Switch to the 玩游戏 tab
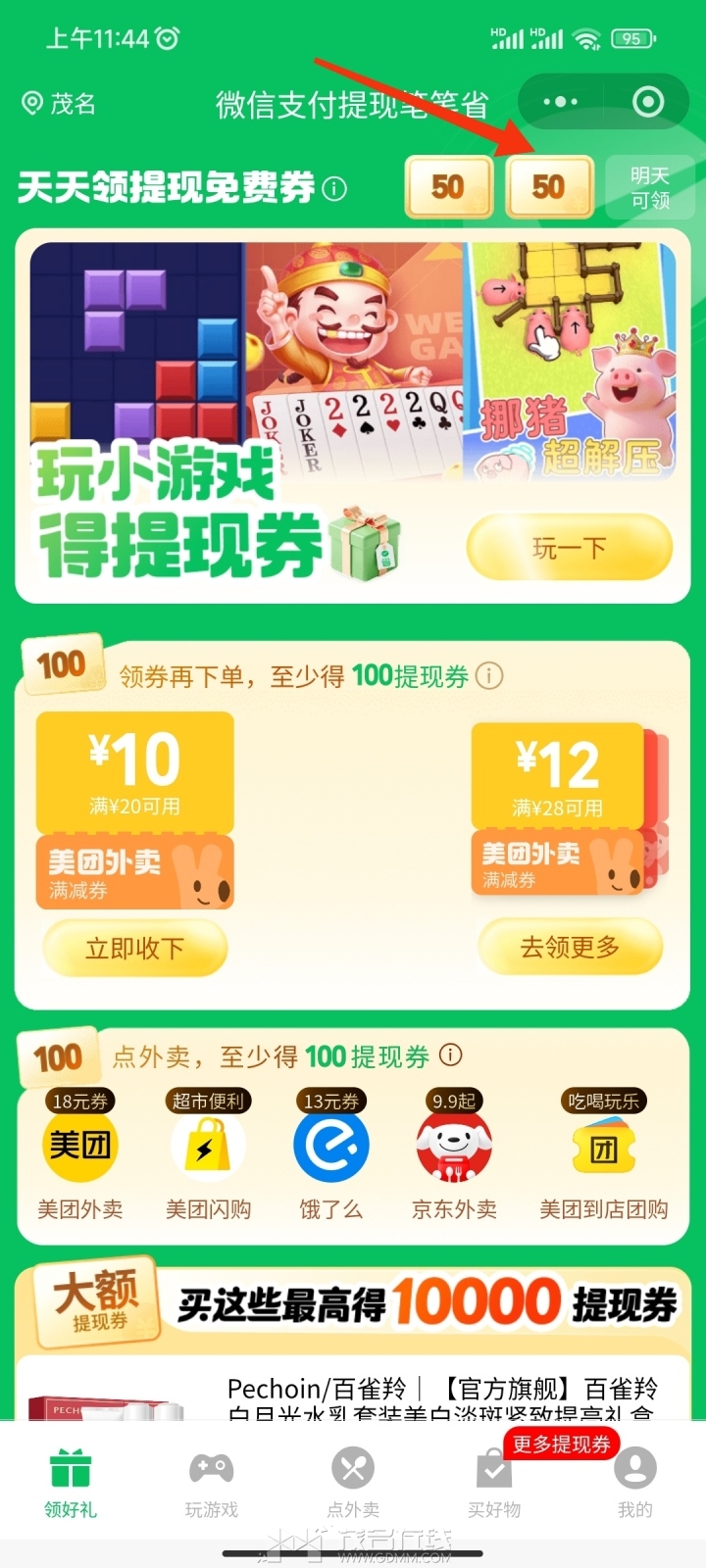 pos(212,1484)
